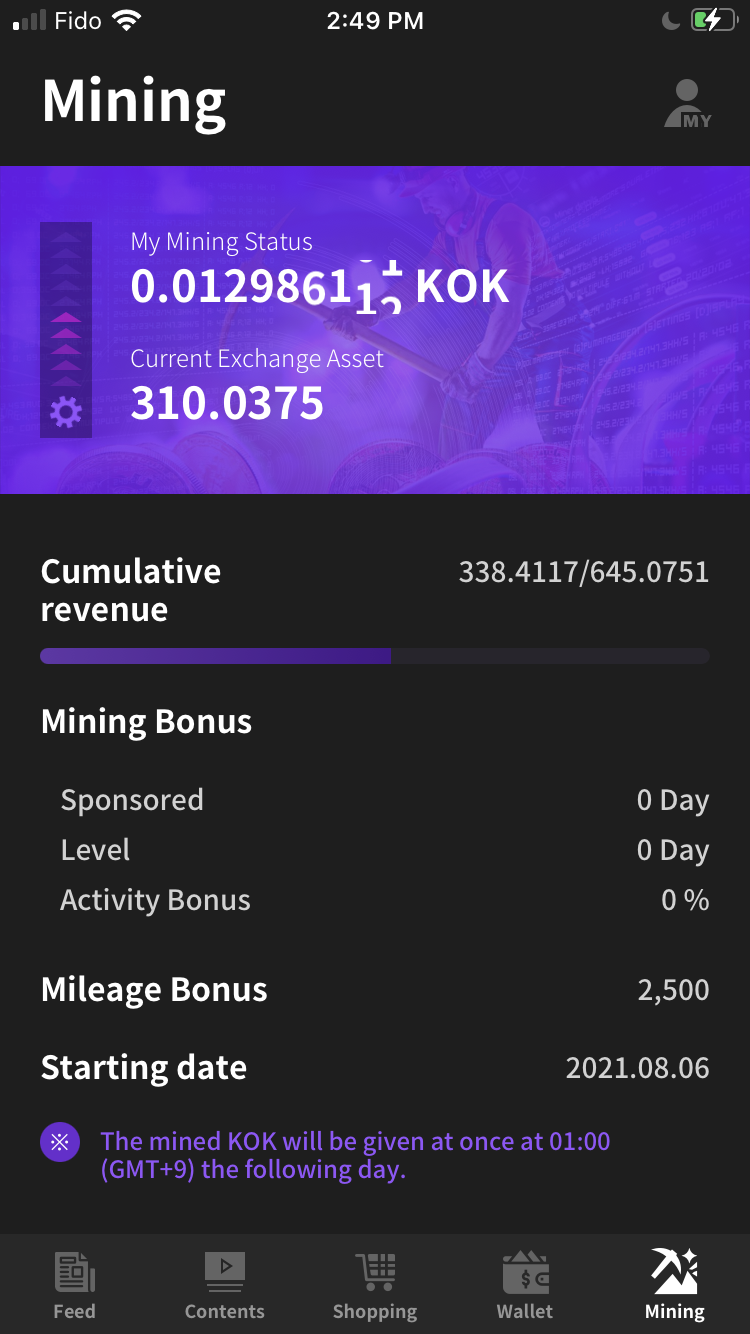Screen dimensions: 750x1334
Task: Switch to the Contents tab
Action: [x=225, y=1284]
